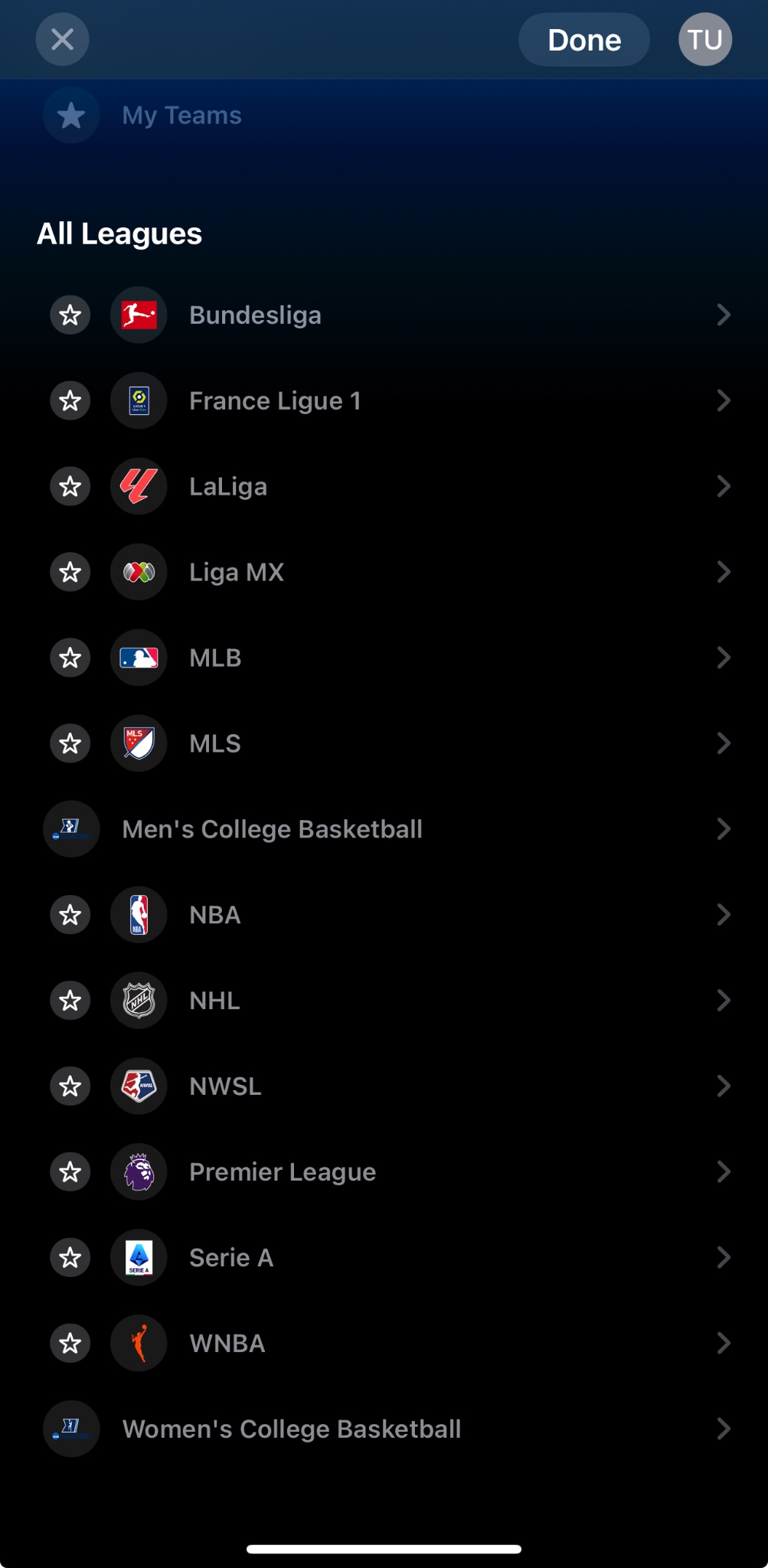Favorite the Bundesliga league star

(x=70, y=315)
